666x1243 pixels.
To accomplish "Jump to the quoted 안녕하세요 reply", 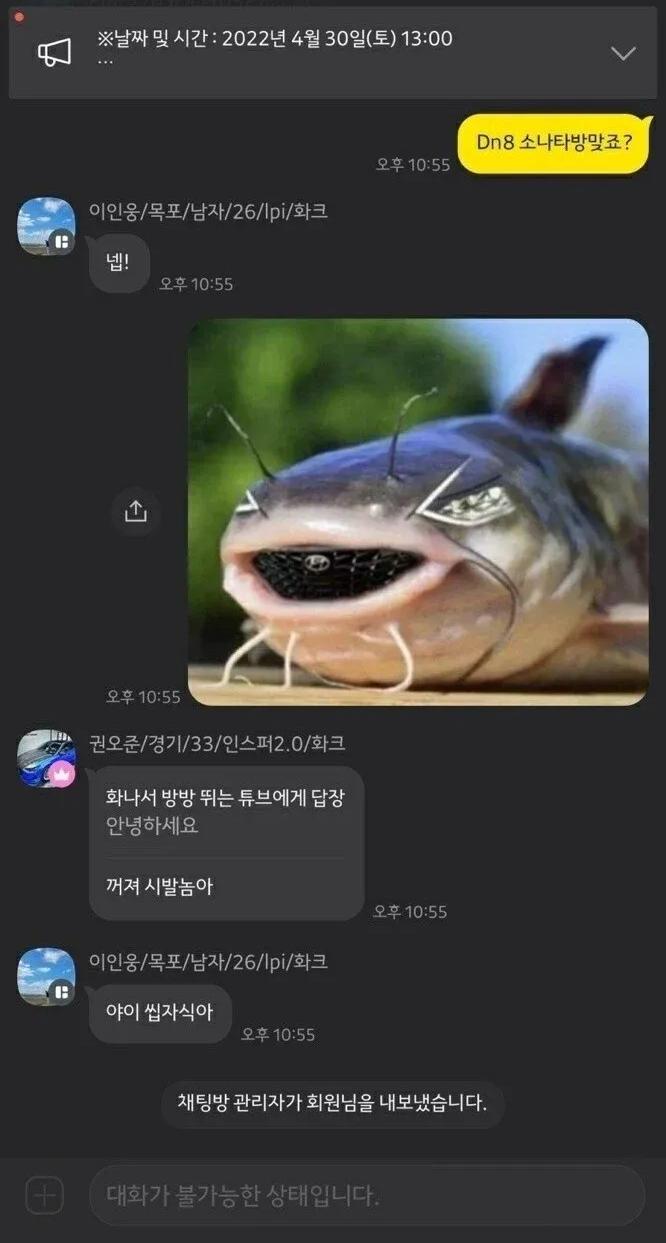I will point(224,811).
